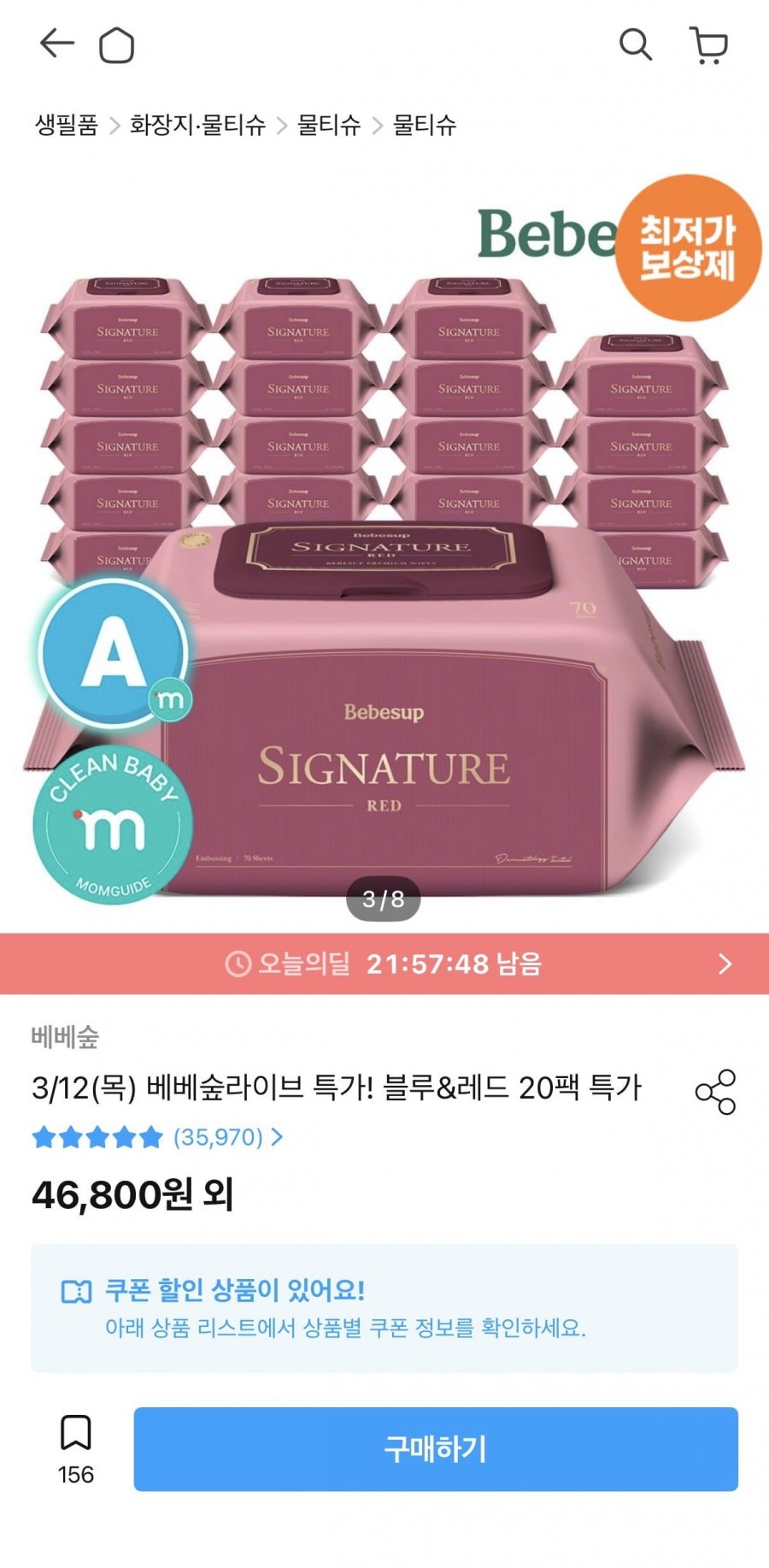Tap the 구매하기 button
The height and width of the screenshot is (1568, 769).
436,1449
